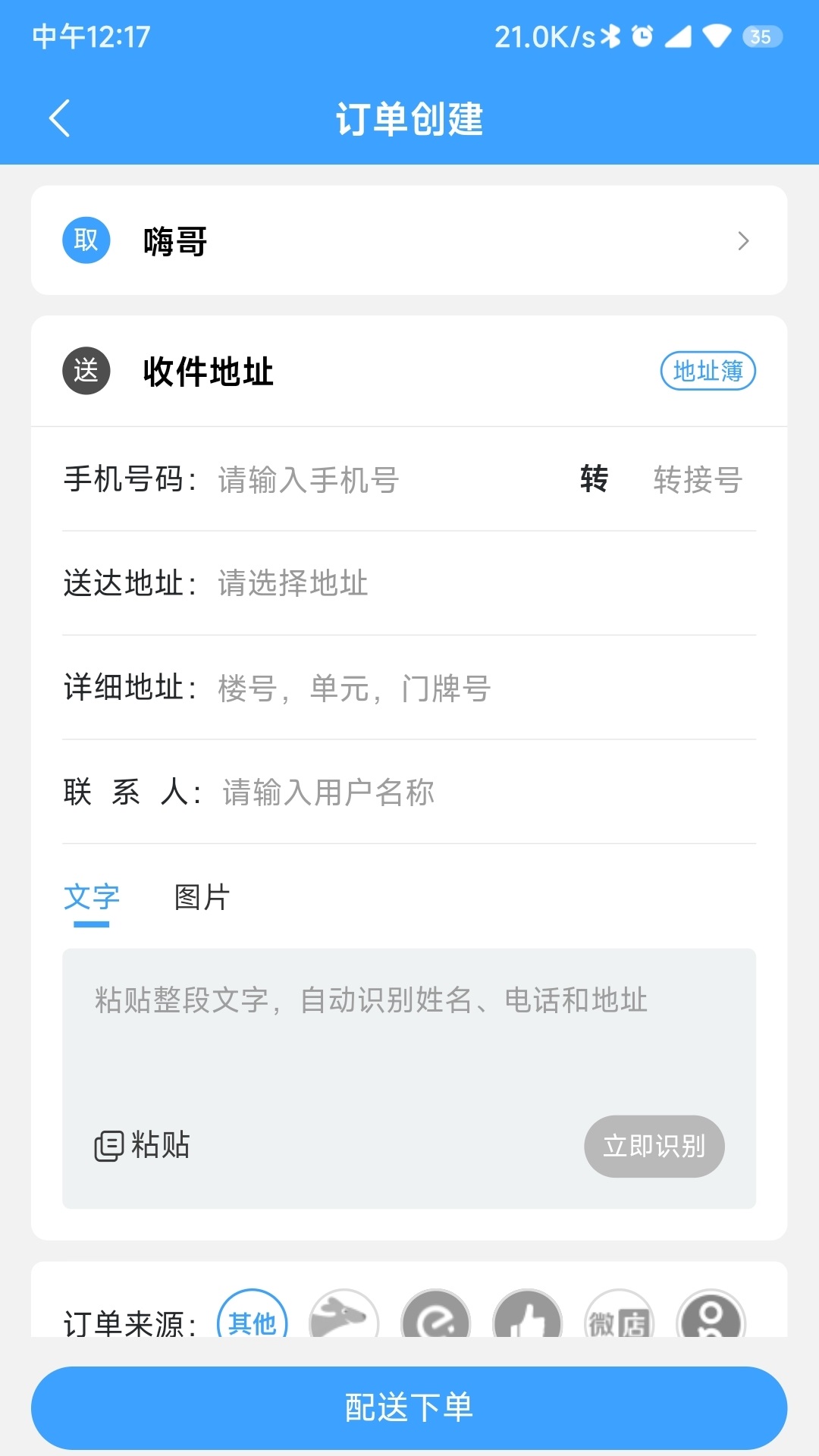
Task: Open the 地址簿 address book
Action: (x=707, y=371)
